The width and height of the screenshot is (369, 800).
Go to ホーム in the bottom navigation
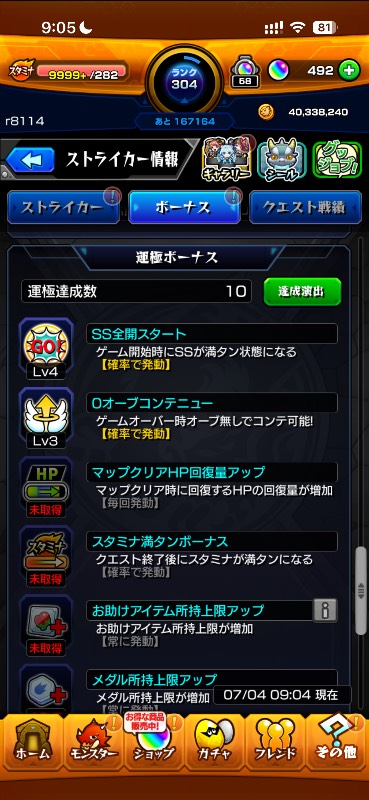(x=32, y=742)
